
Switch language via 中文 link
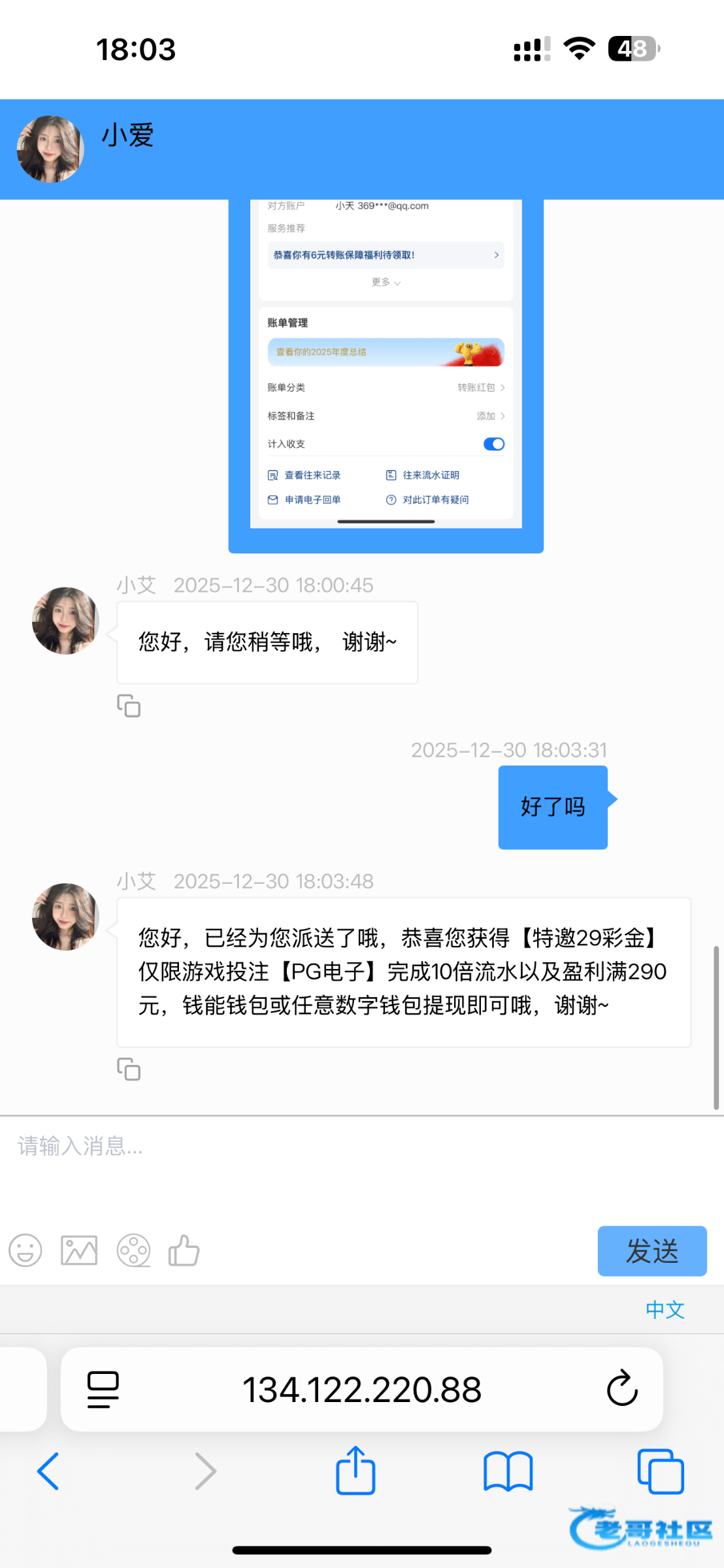(x=665, y=1309)
